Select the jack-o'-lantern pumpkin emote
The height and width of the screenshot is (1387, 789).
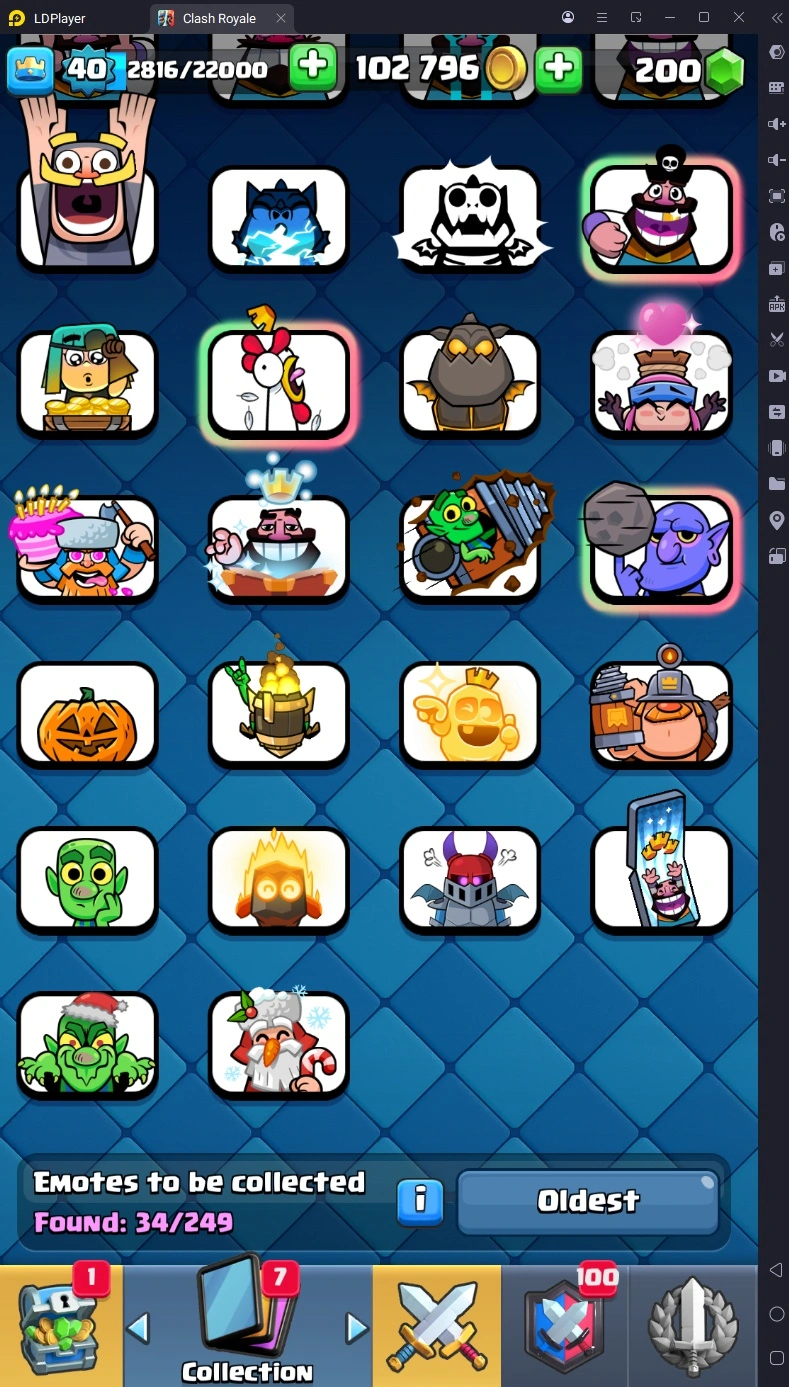[x=87, y=714]
